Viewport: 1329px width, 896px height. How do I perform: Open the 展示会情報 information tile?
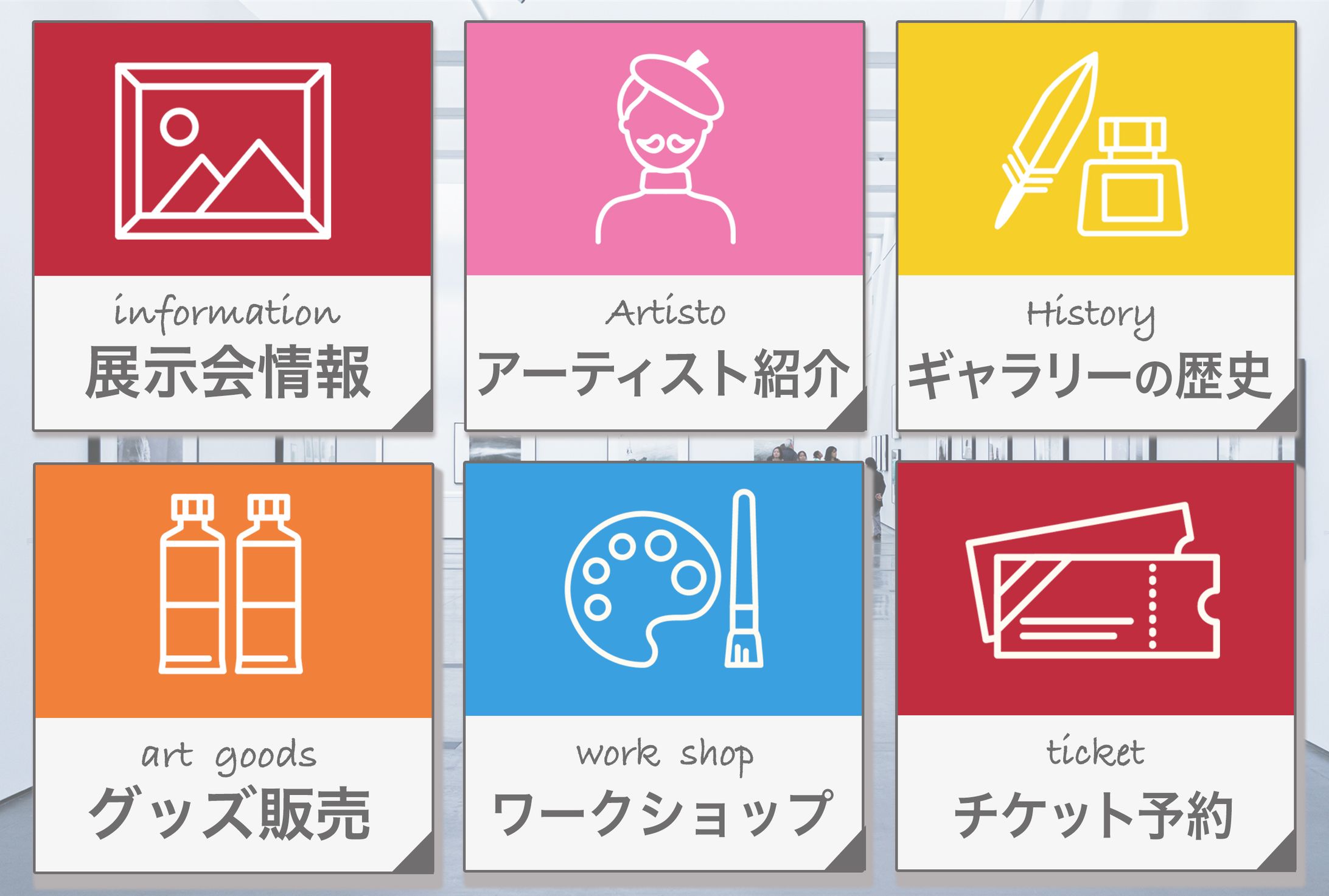(233, 226)
